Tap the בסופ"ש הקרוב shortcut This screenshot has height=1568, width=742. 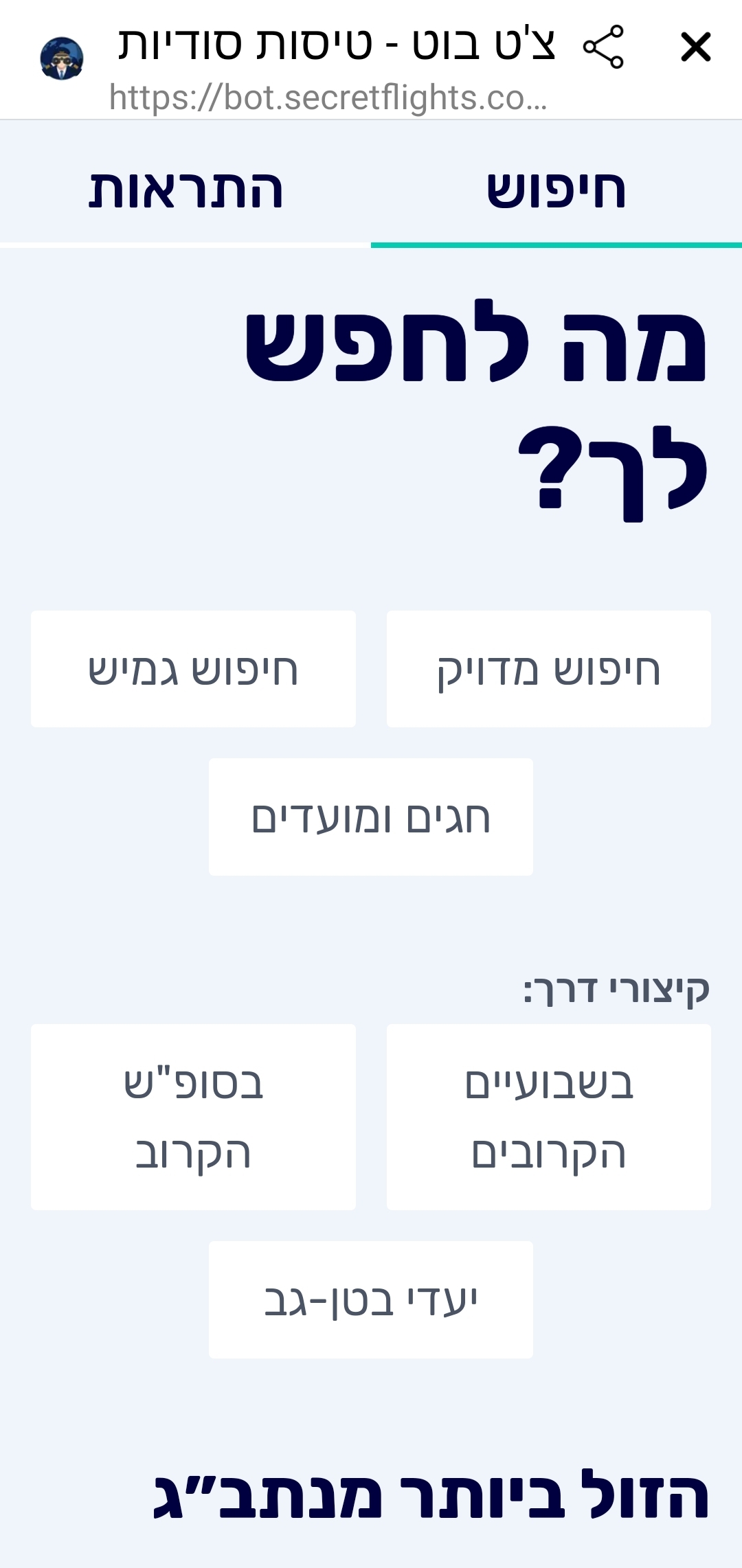click(193, 1117)
